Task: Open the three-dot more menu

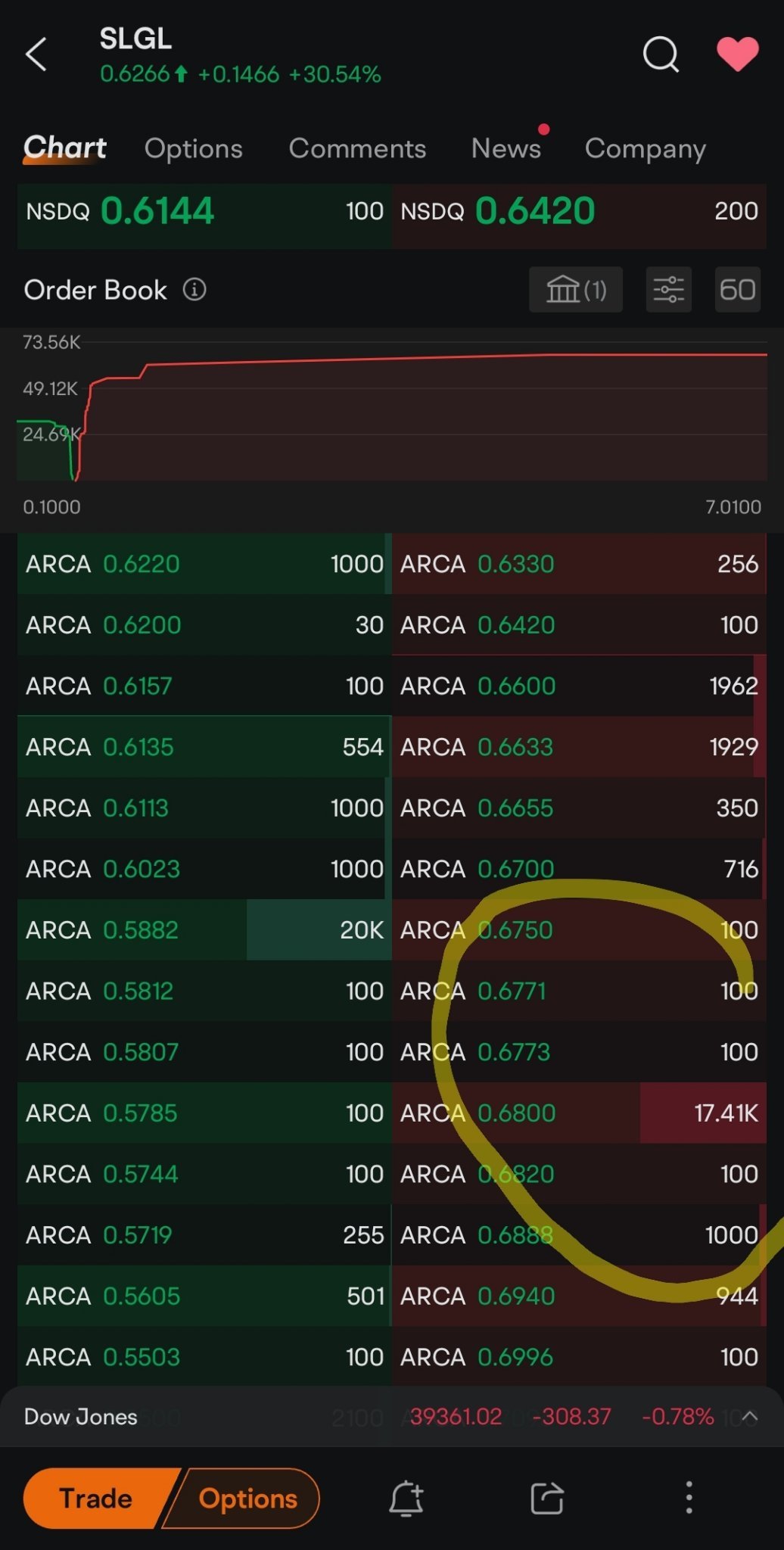Action: pyautogui.click(x=689, y=1498)
